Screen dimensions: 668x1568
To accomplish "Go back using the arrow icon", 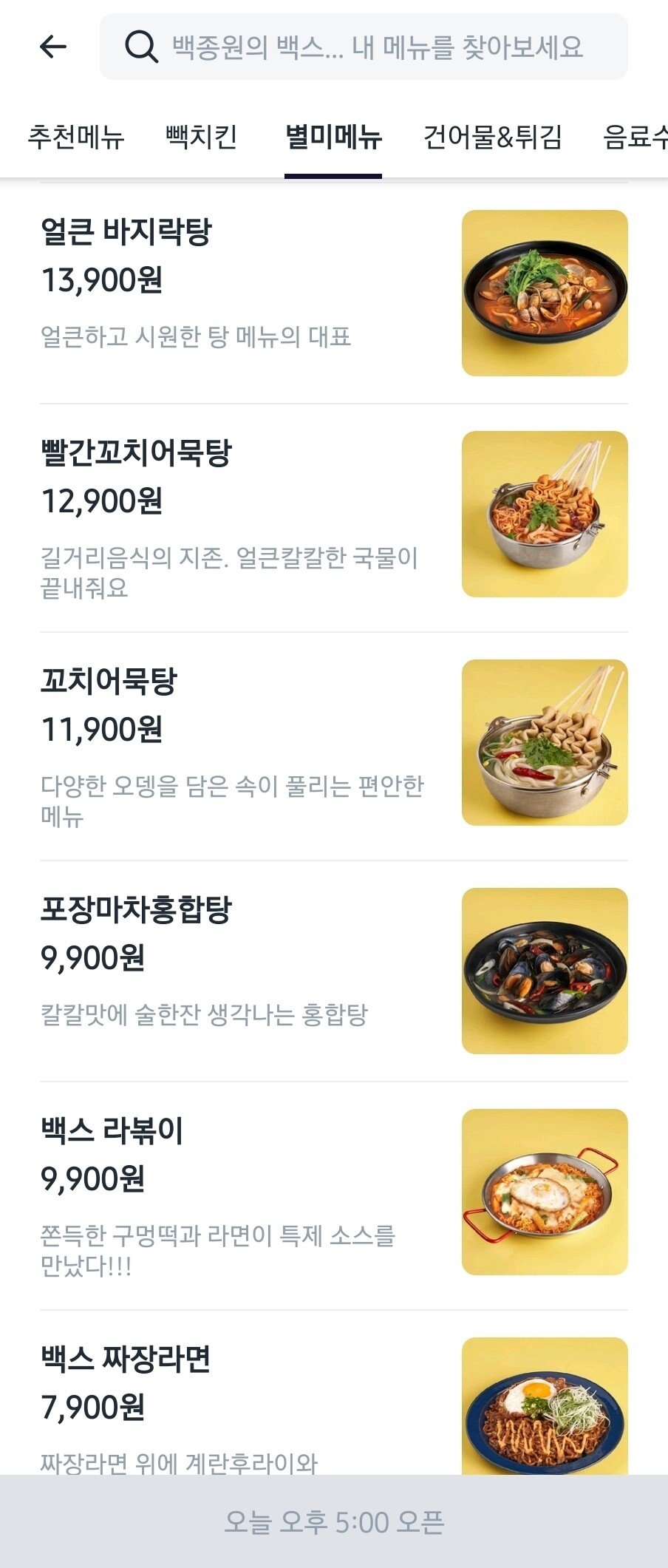I will (x=53, y=47).
